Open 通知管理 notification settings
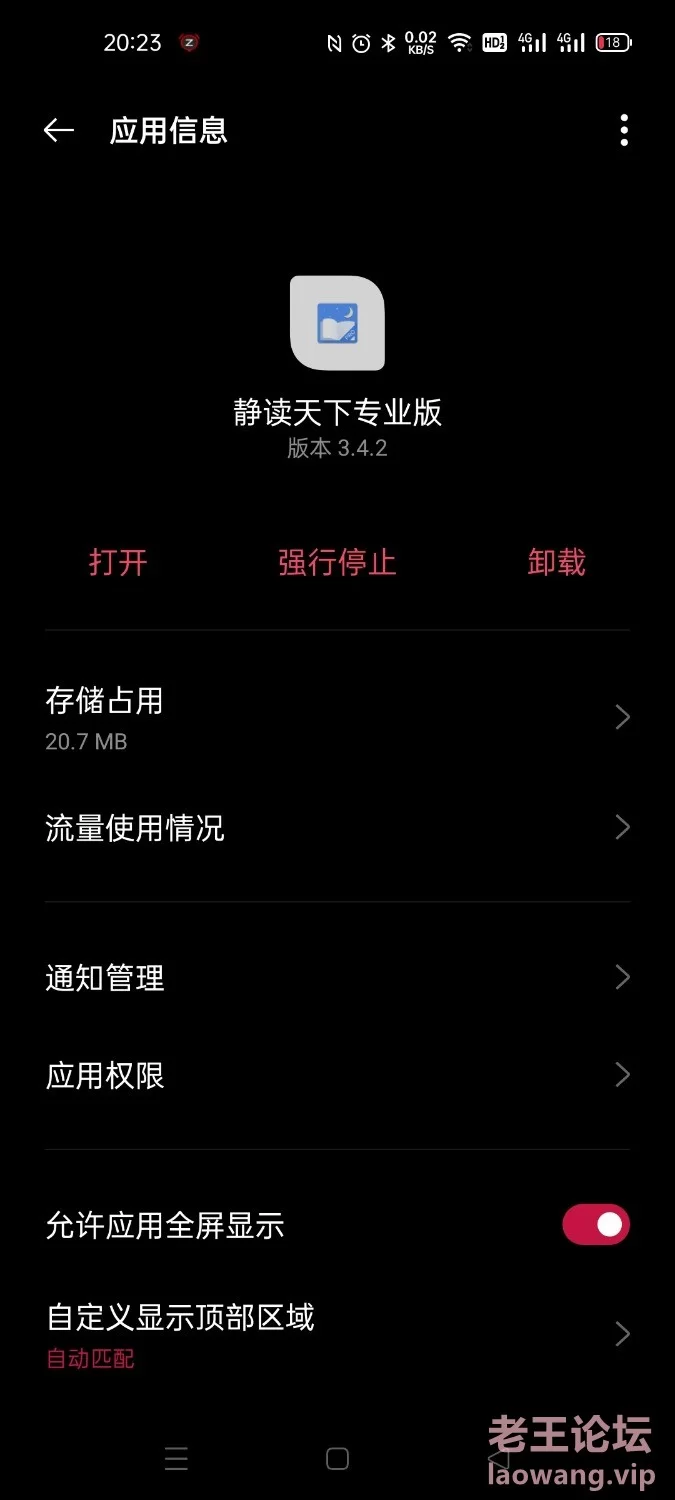Screen dimensions: 675x1500 tap(337, 977)
